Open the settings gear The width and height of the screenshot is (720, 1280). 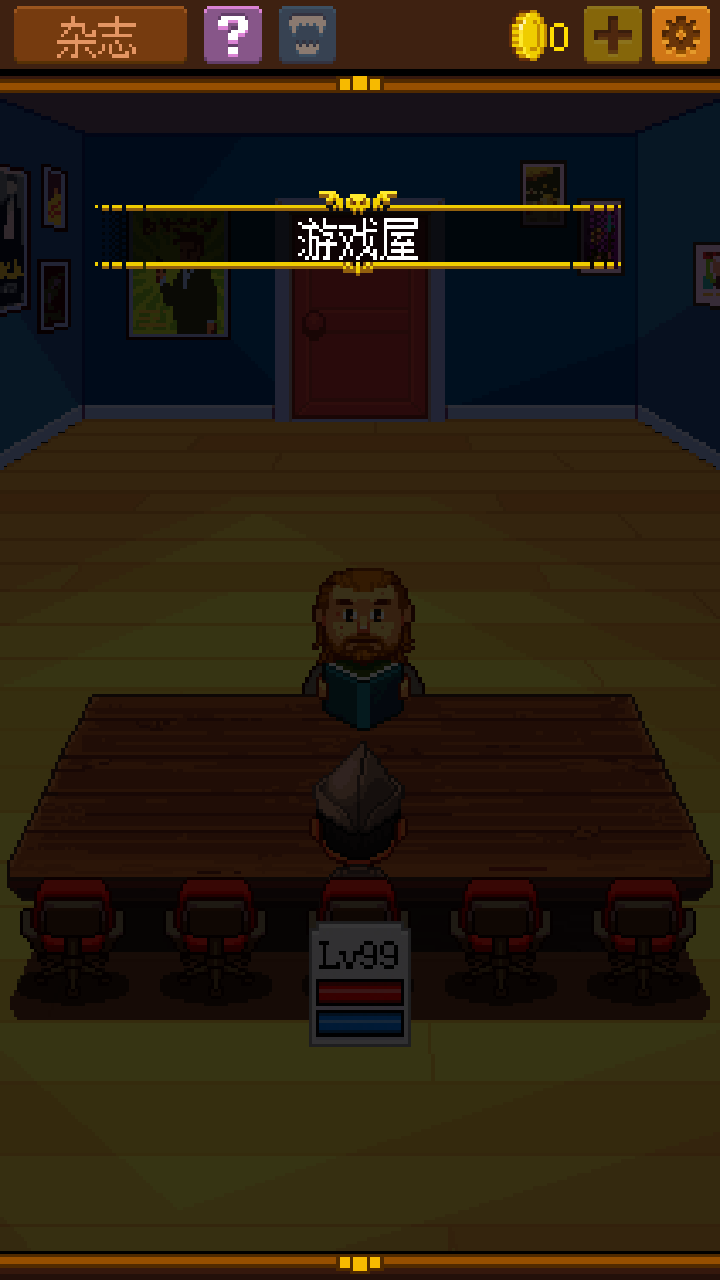681,36
